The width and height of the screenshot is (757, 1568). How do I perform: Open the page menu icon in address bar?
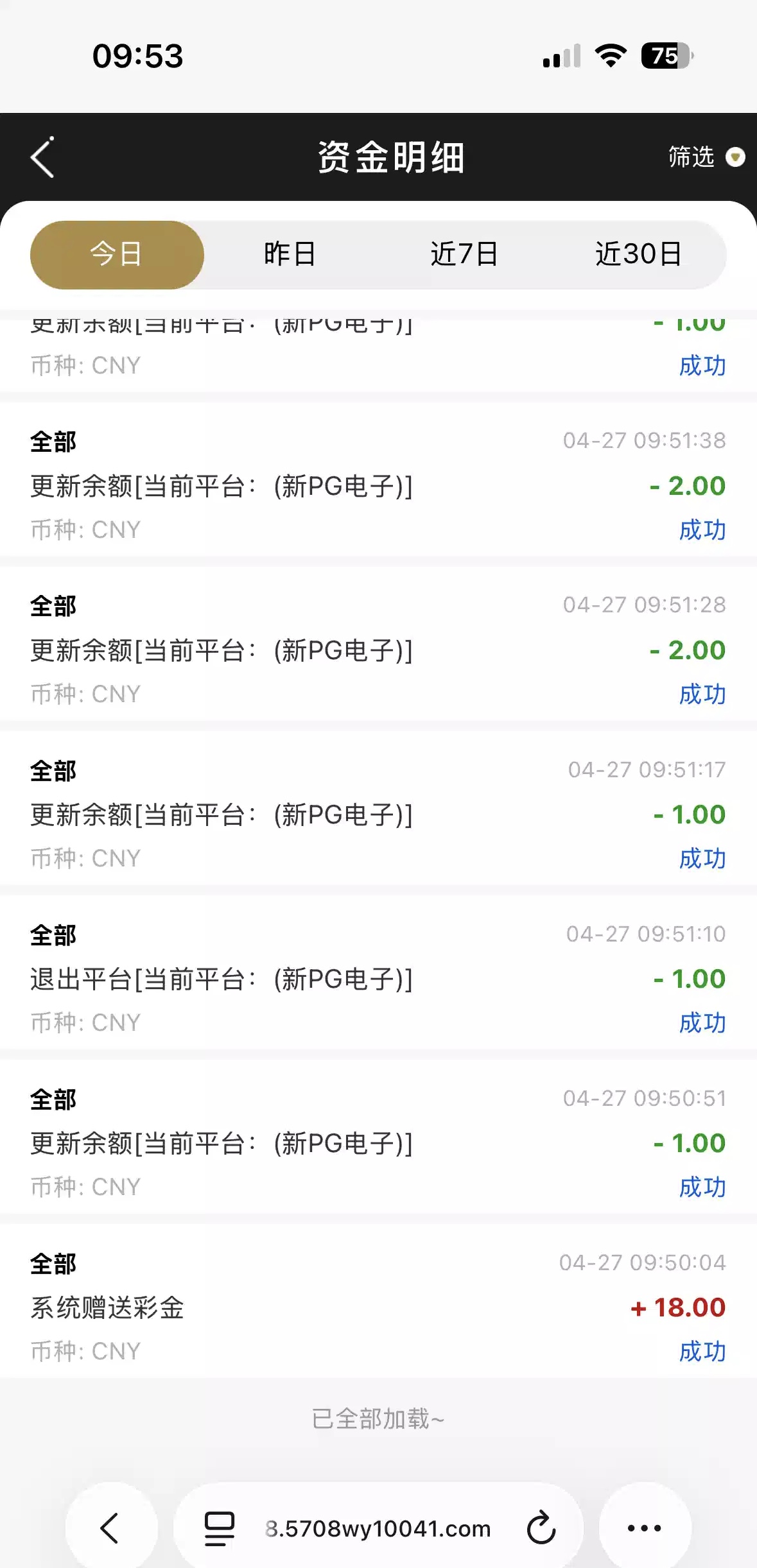[219, 1528]
